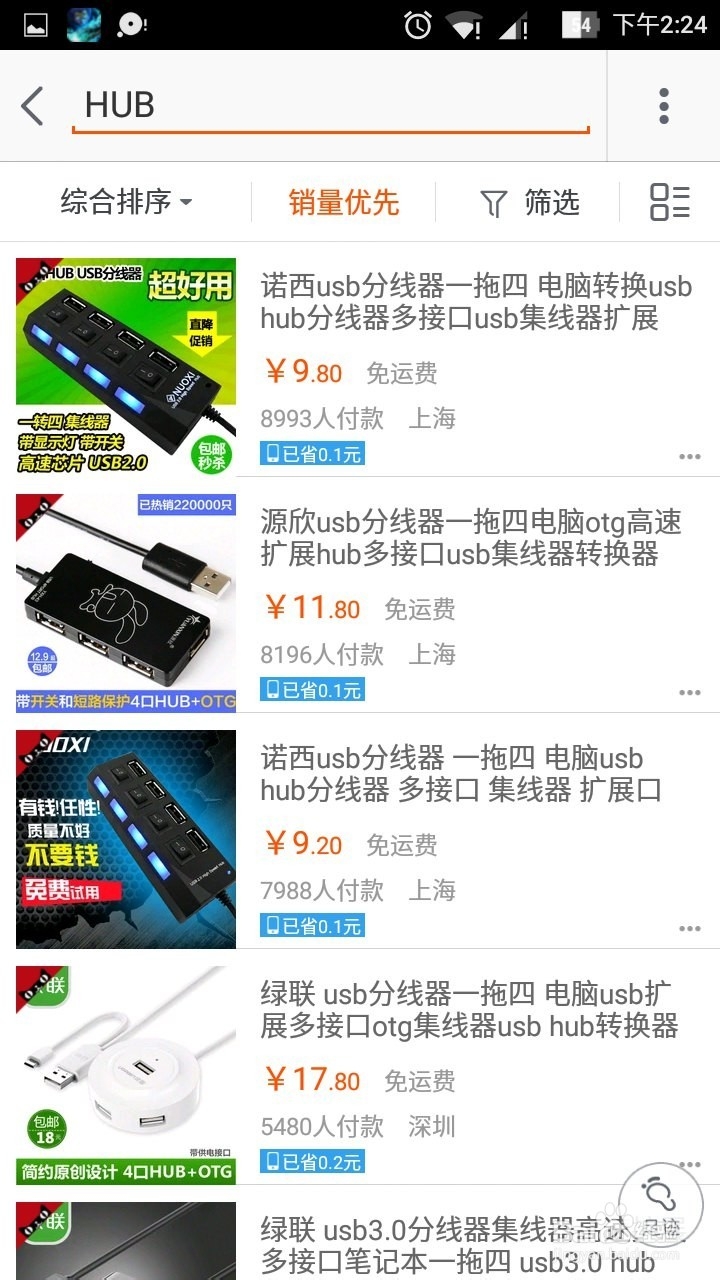Switch to 销量优先 sorting tab

[x=343, y=202]
